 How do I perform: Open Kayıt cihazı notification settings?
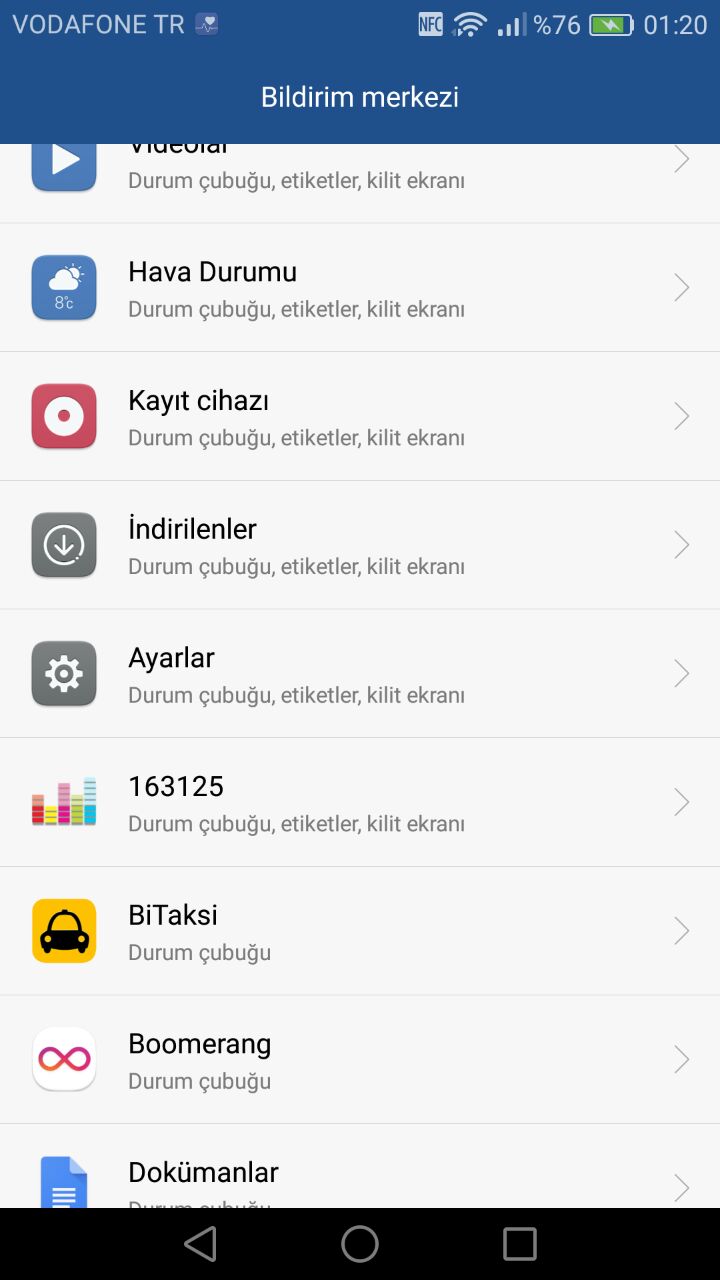(360, 416)
